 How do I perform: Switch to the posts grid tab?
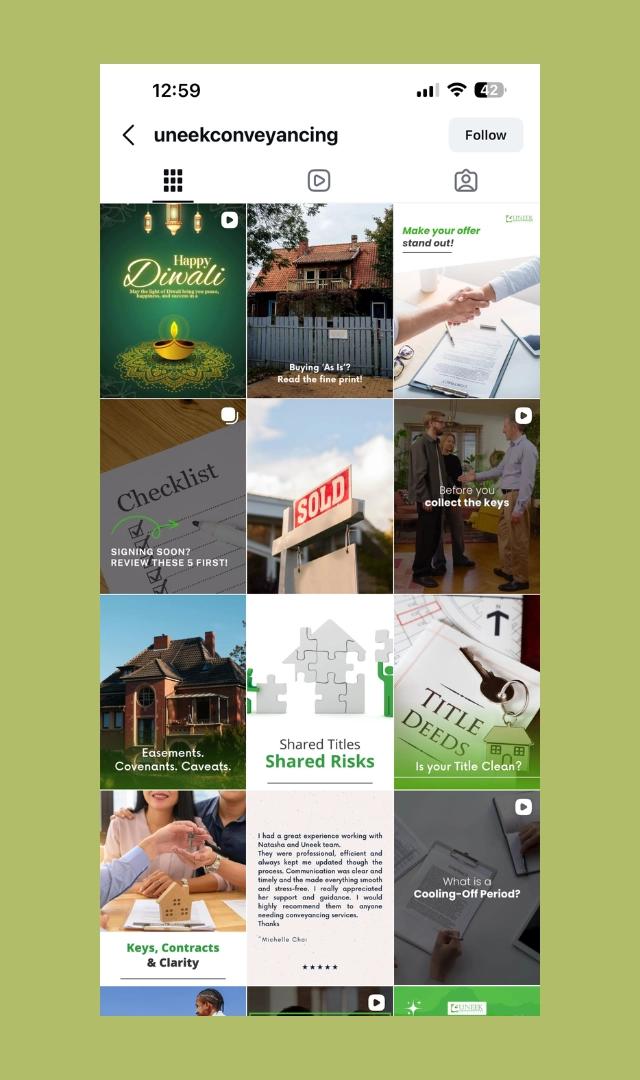(x=173, y=181)
